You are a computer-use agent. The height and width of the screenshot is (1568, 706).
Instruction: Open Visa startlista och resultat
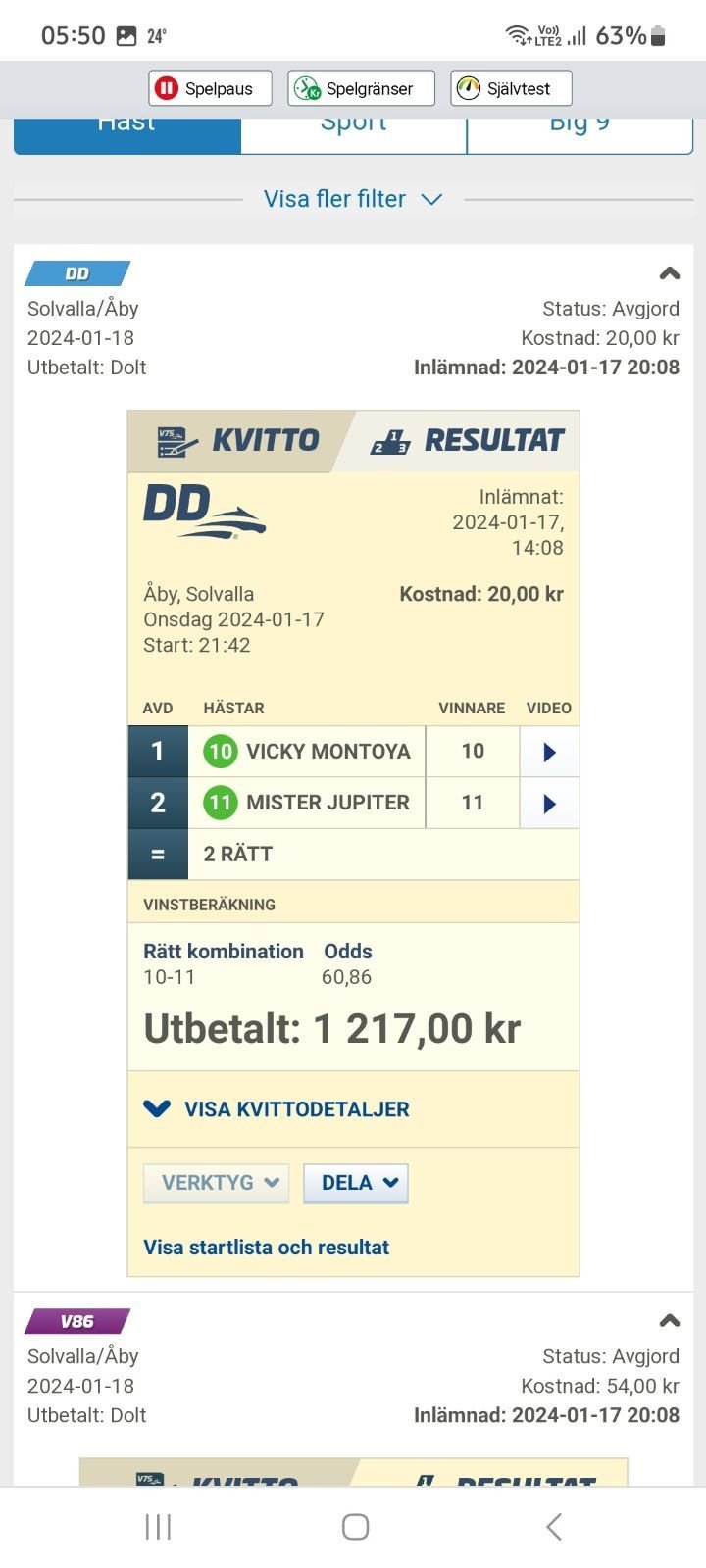tap(266, 1248)
